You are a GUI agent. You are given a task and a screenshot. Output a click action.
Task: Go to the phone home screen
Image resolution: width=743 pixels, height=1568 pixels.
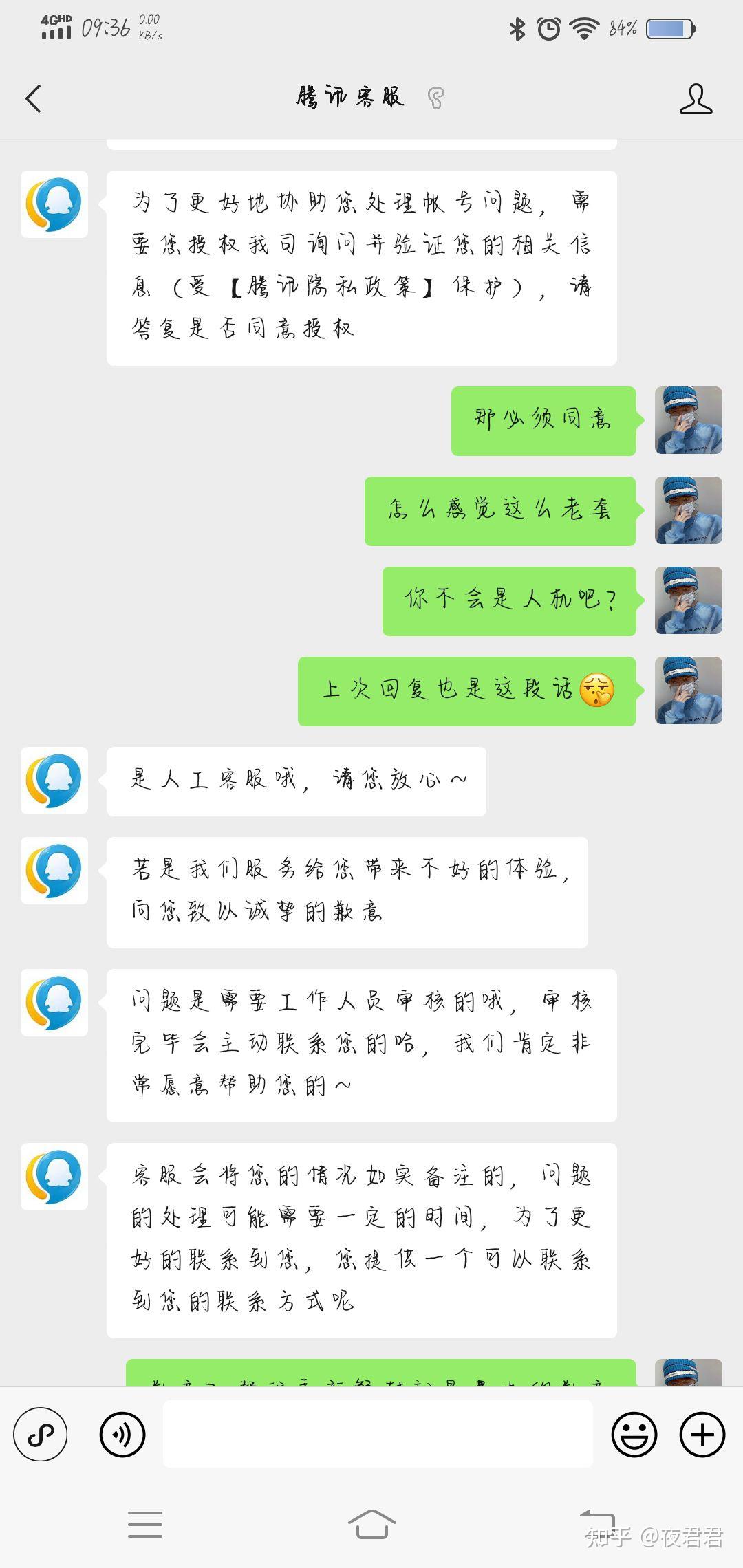[371, 1525]
